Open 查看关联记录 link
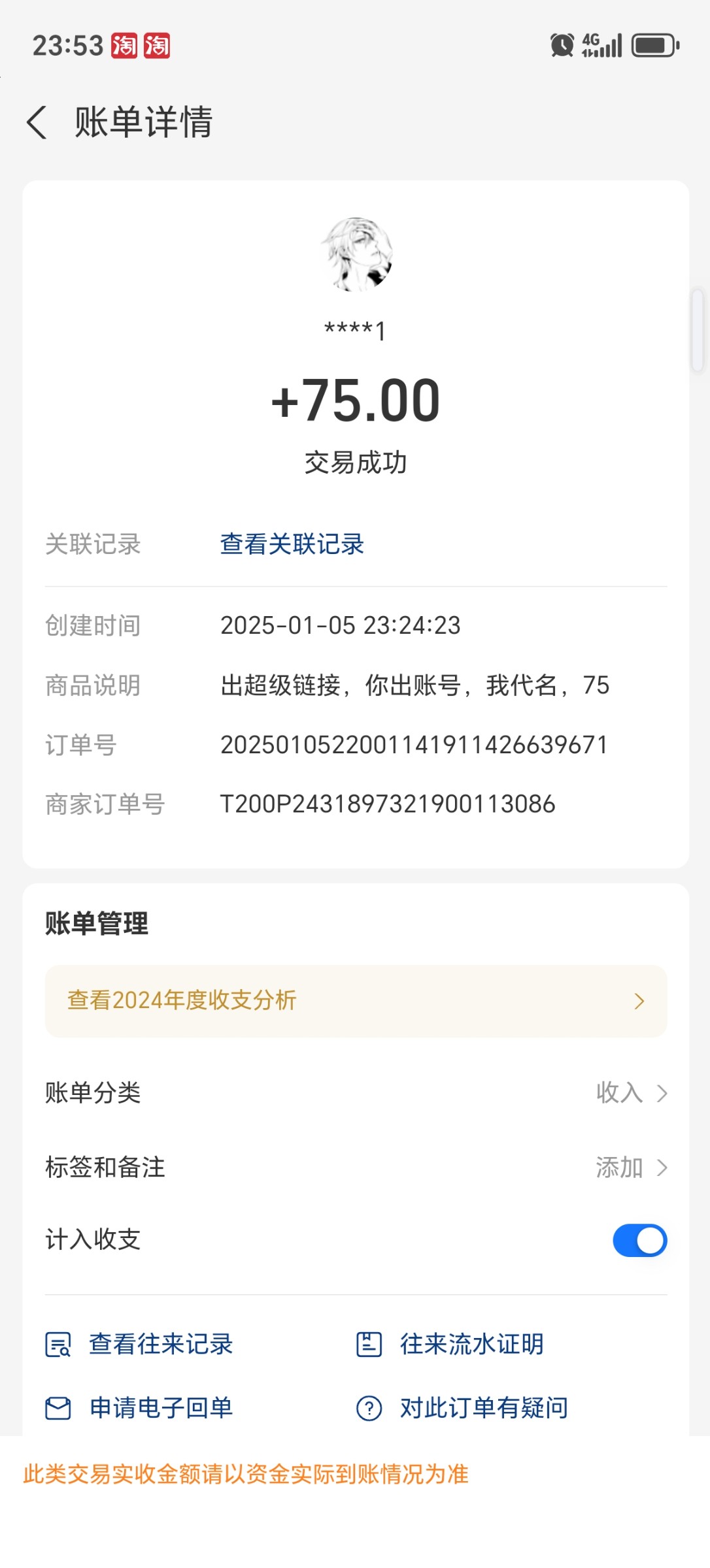 292,544
